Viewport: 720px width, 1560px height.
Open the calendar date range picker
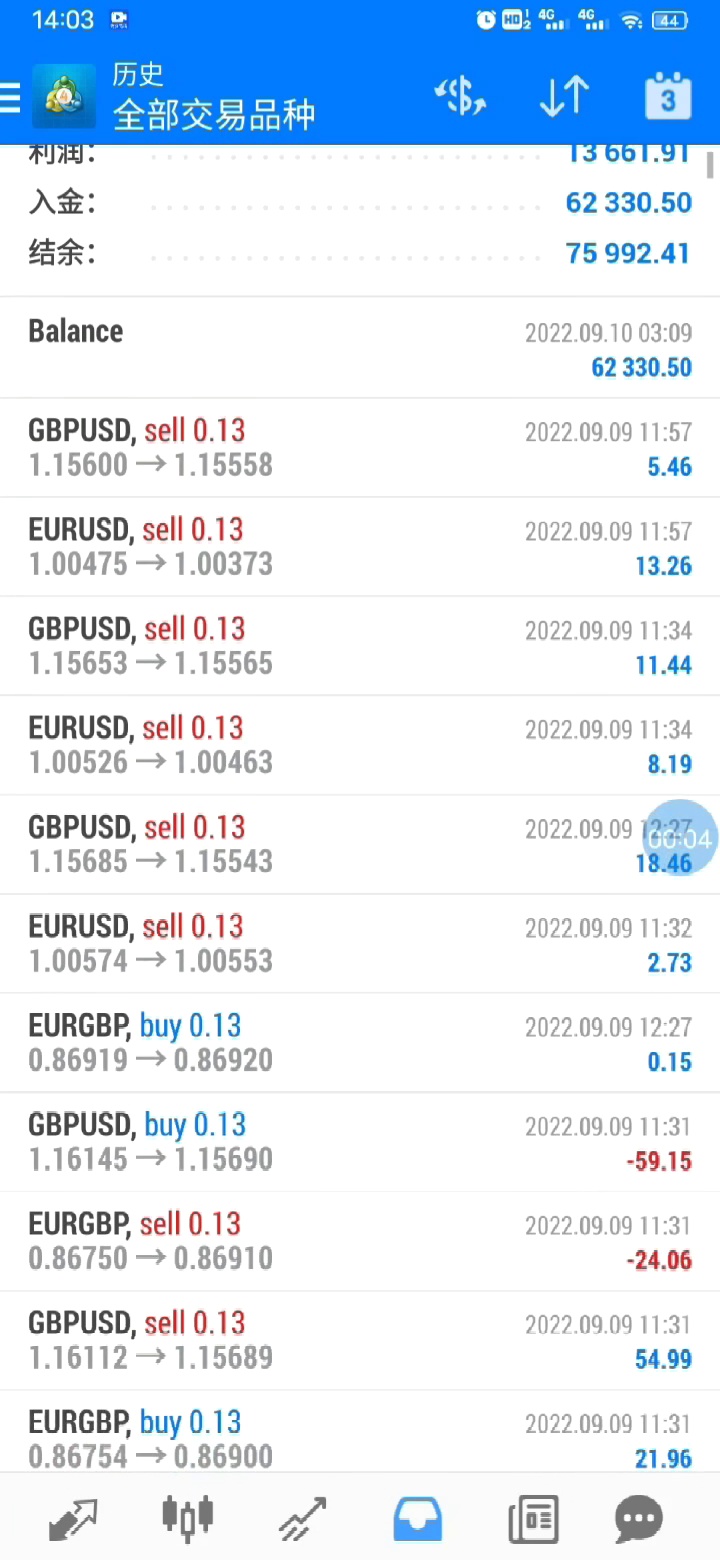(x=667, y=97)
